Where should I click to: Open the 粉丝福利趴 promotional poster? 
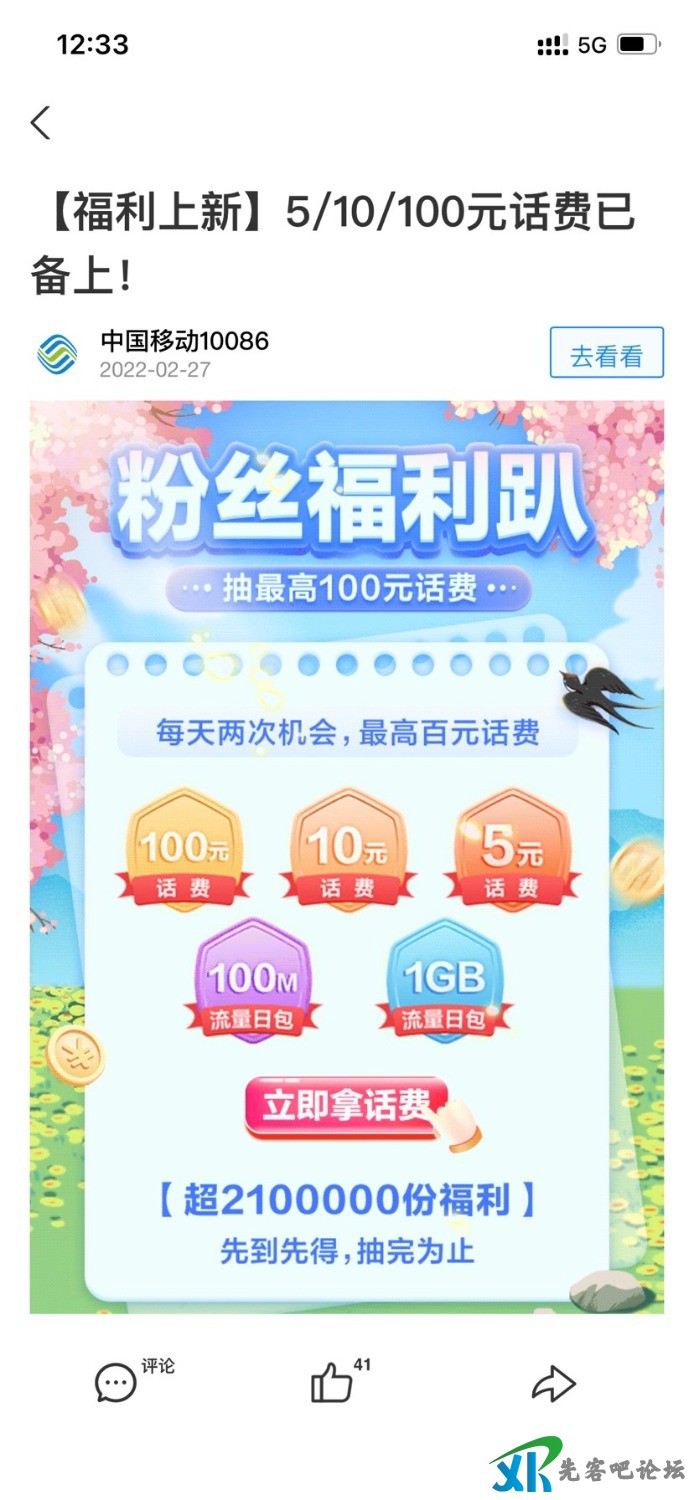pos(346,855)
